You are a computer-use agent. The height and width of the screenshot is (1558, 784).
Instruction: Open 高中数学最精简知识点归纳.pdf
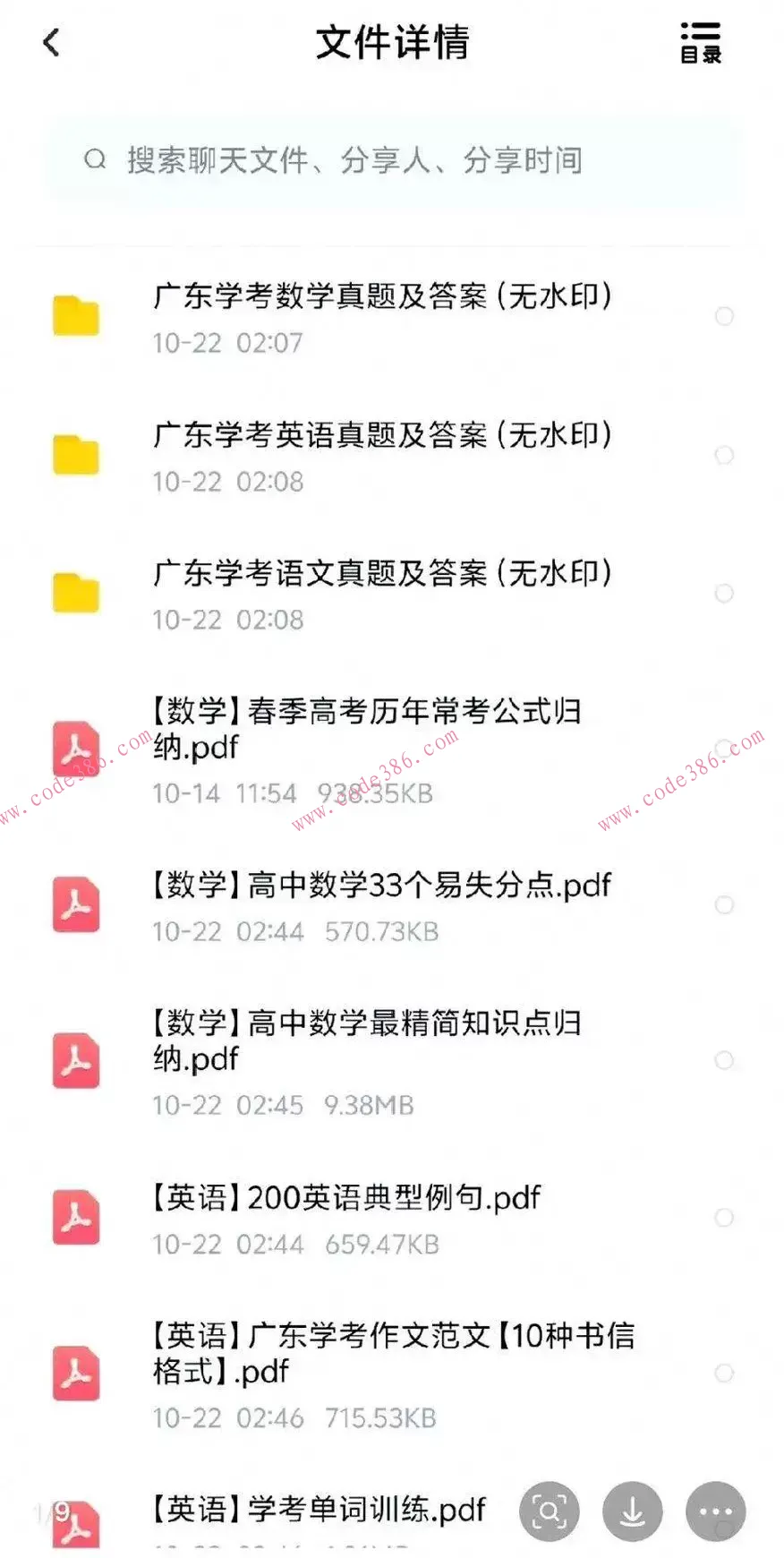[x=367, y=1040]
